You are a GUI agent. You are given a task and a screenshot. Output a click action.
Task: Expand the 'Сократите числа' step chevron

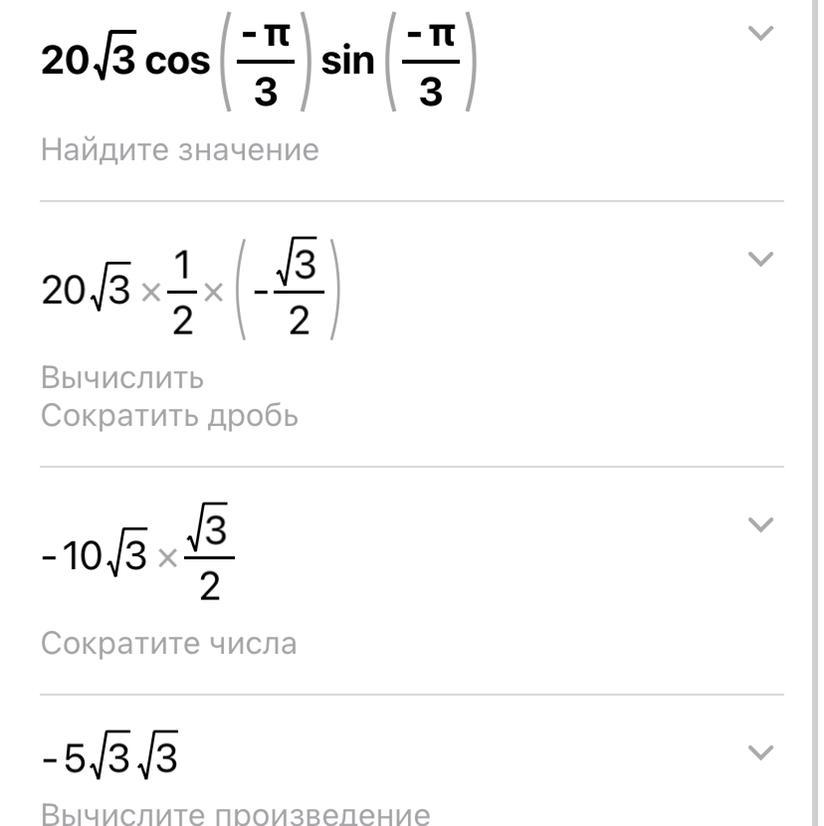click(x=761, y=525)
